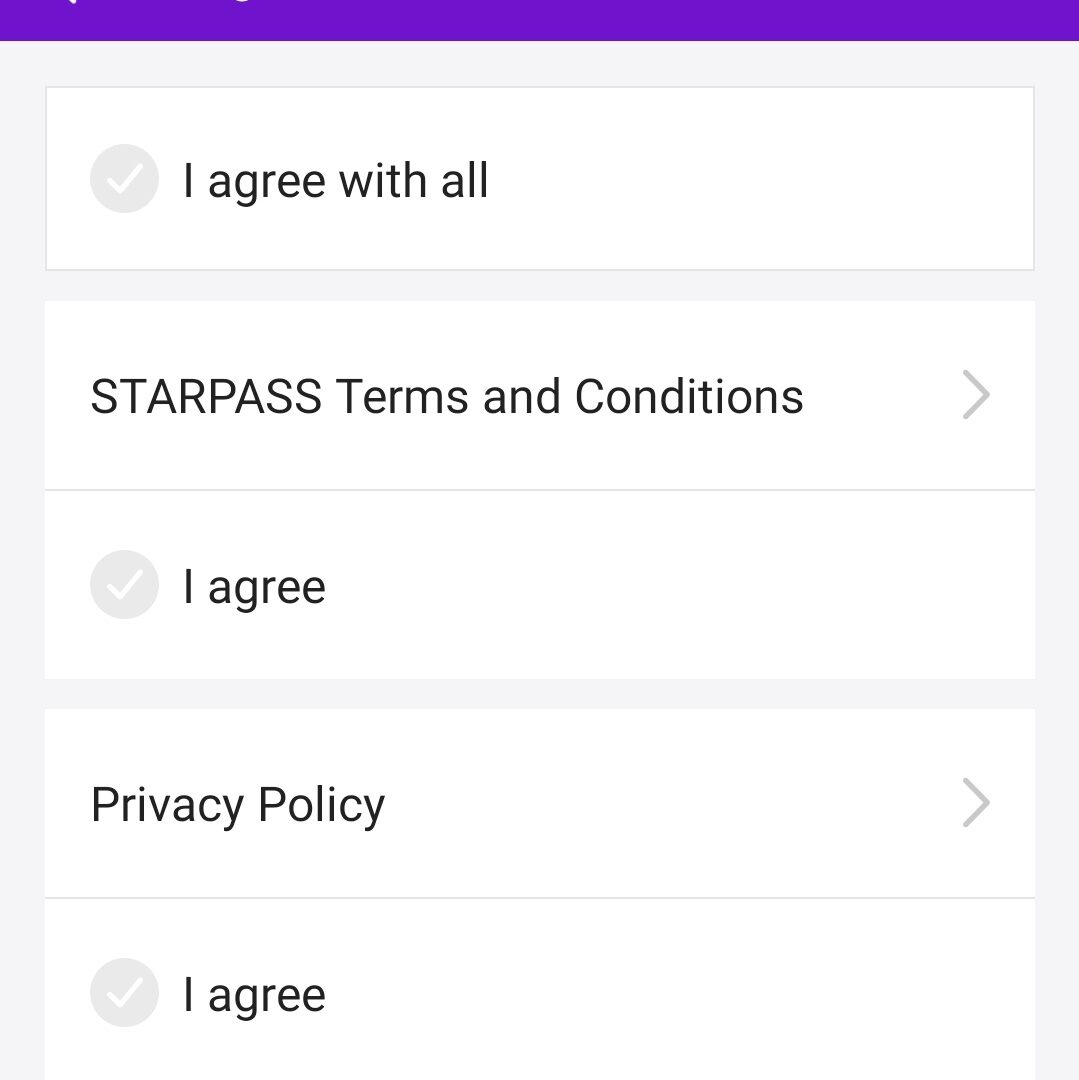Viewport: 1079px width, 1080px height.
Task: Select the I agree with all card
Action: [540, 178]
